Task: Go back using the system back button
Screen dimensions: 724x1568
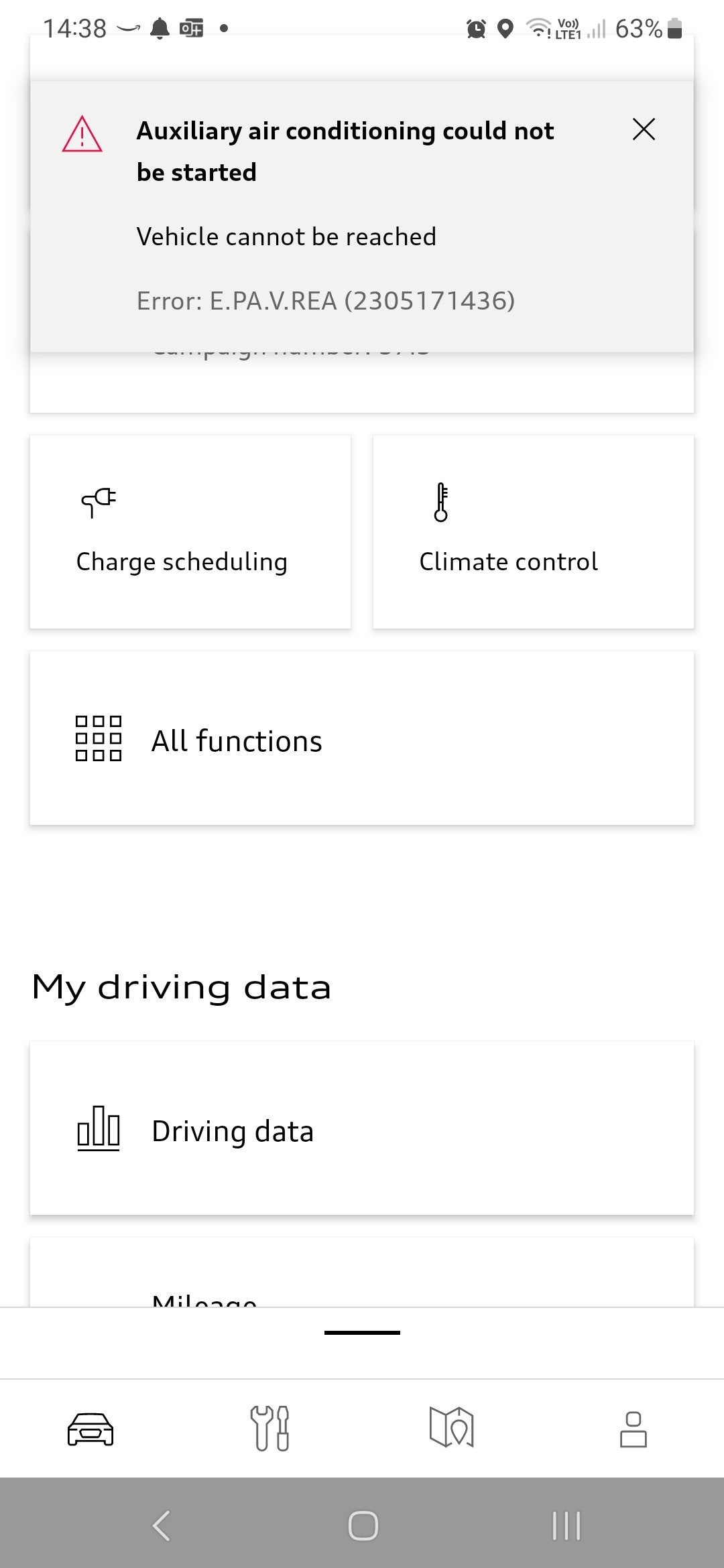Action: 162,1526
